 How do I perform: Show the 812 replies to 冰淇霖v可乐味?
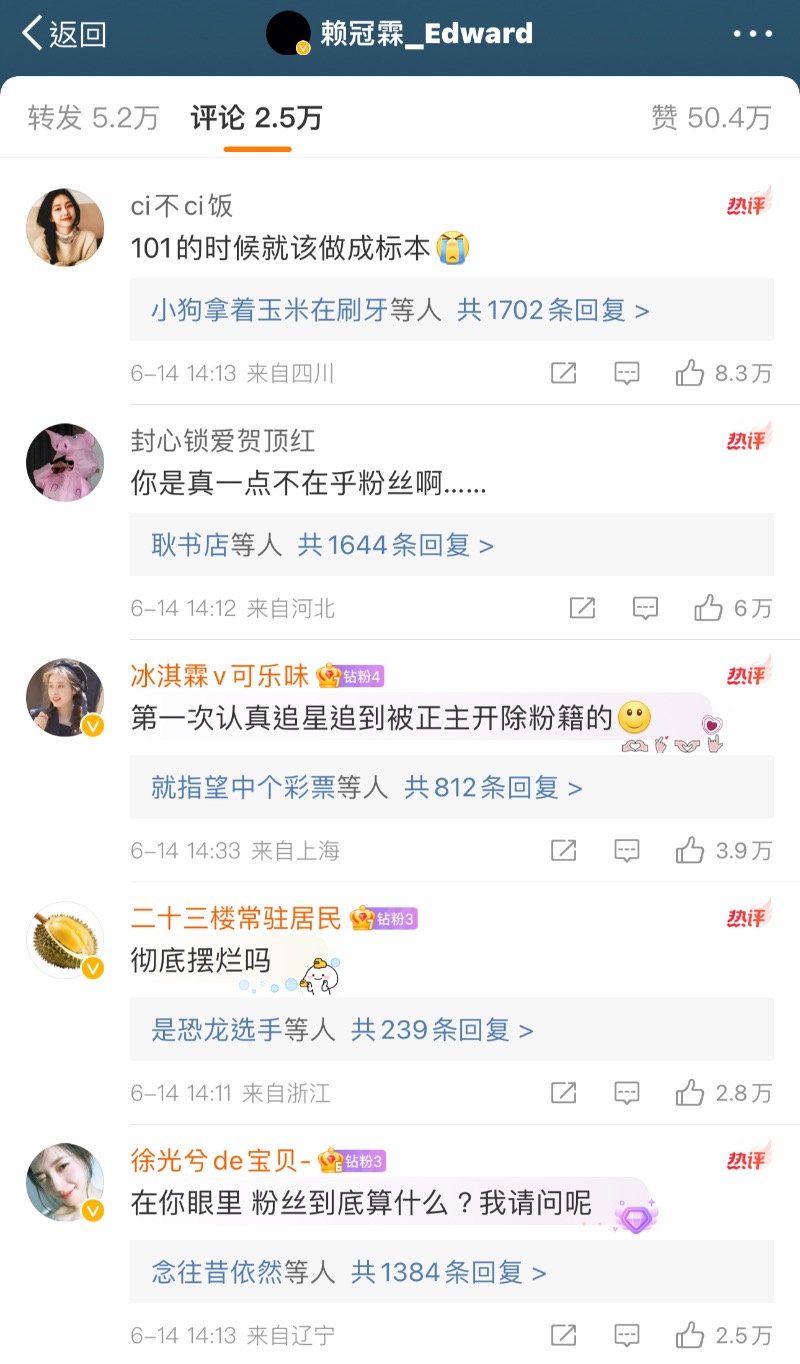pyautogui.click(x=493, y=788)
